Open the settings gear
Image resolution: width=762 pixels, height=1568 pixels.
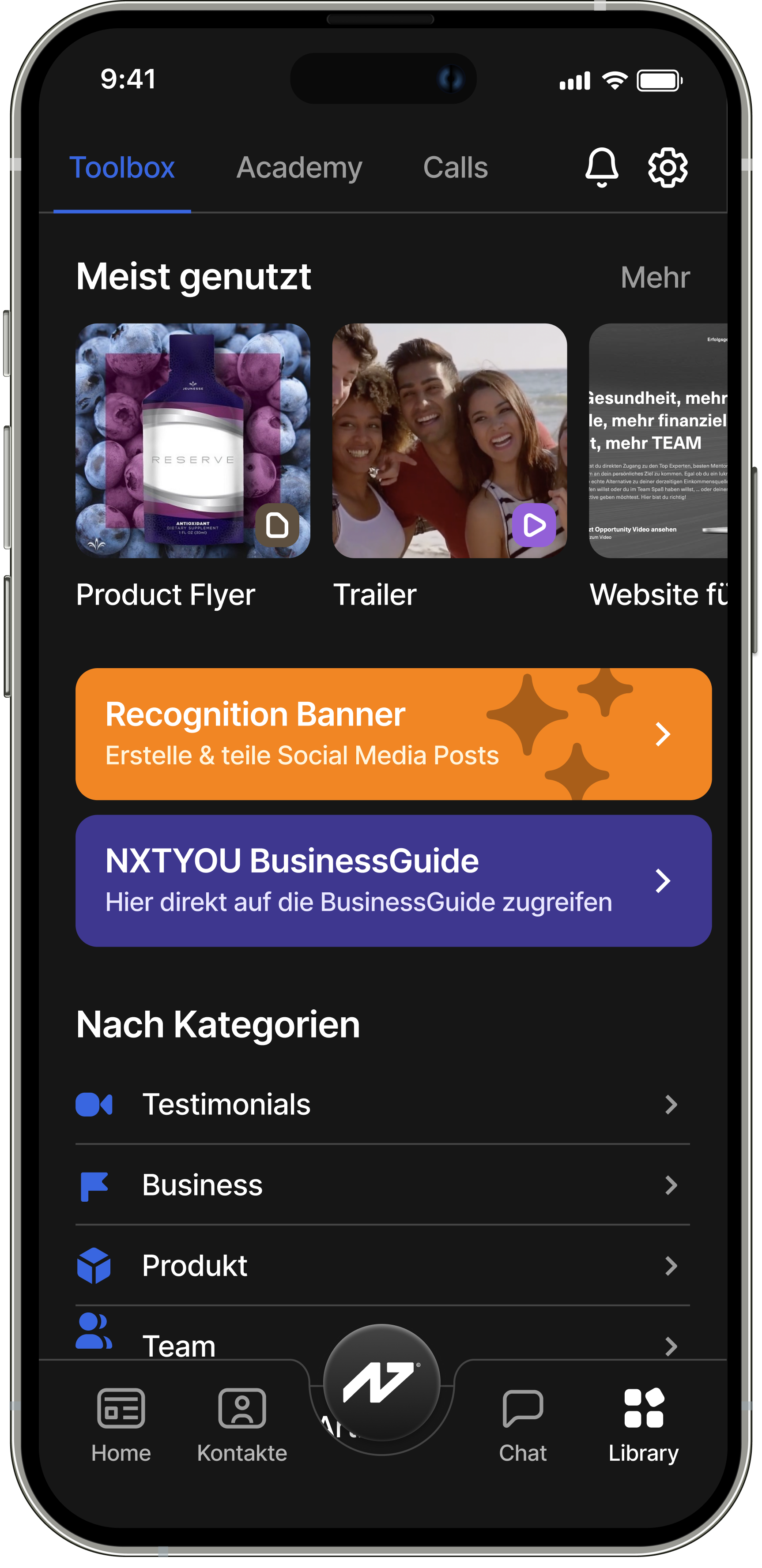click(x=668, y=167)
